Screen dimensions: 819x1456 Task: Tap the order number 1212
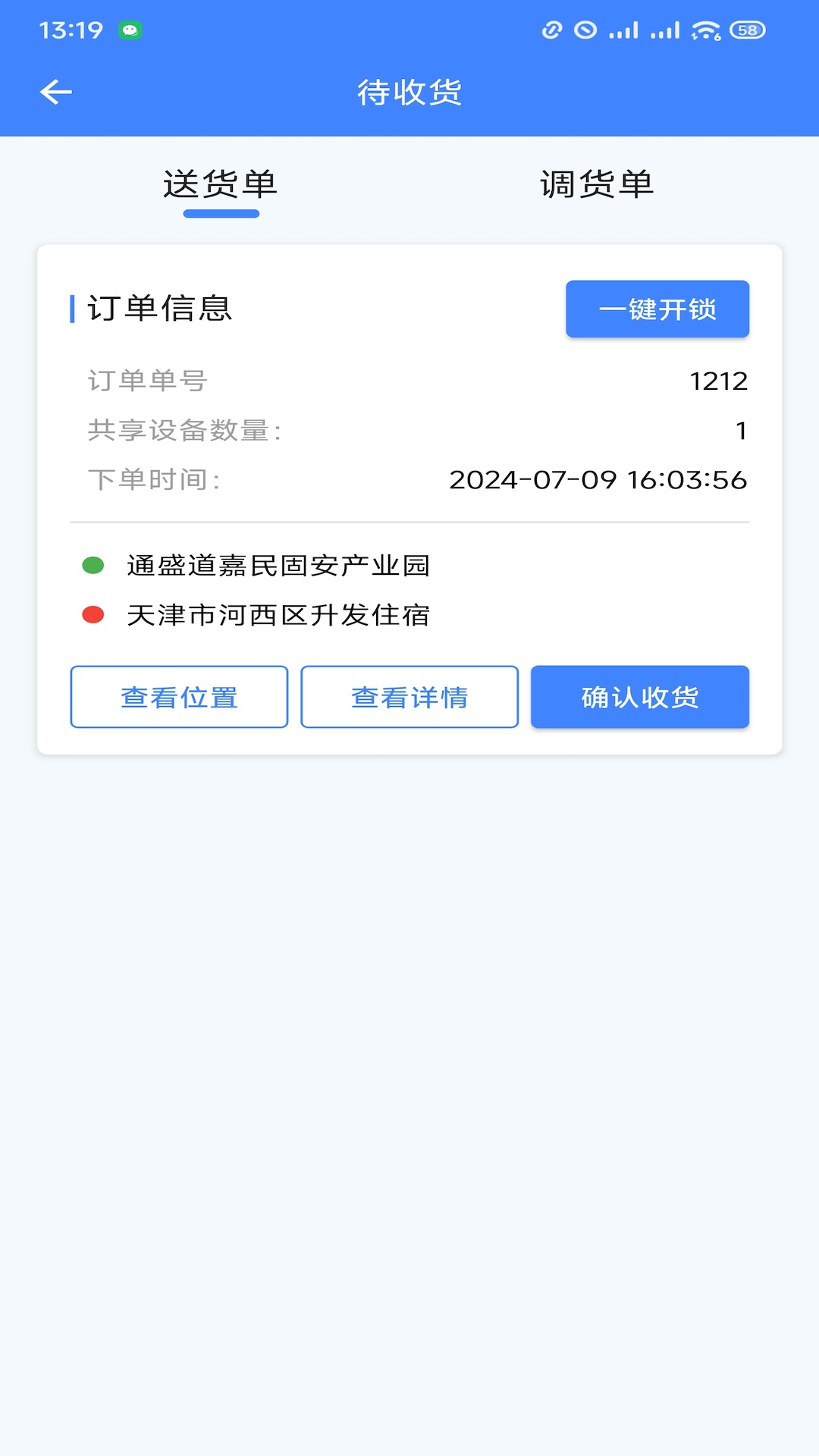[719, 381]
